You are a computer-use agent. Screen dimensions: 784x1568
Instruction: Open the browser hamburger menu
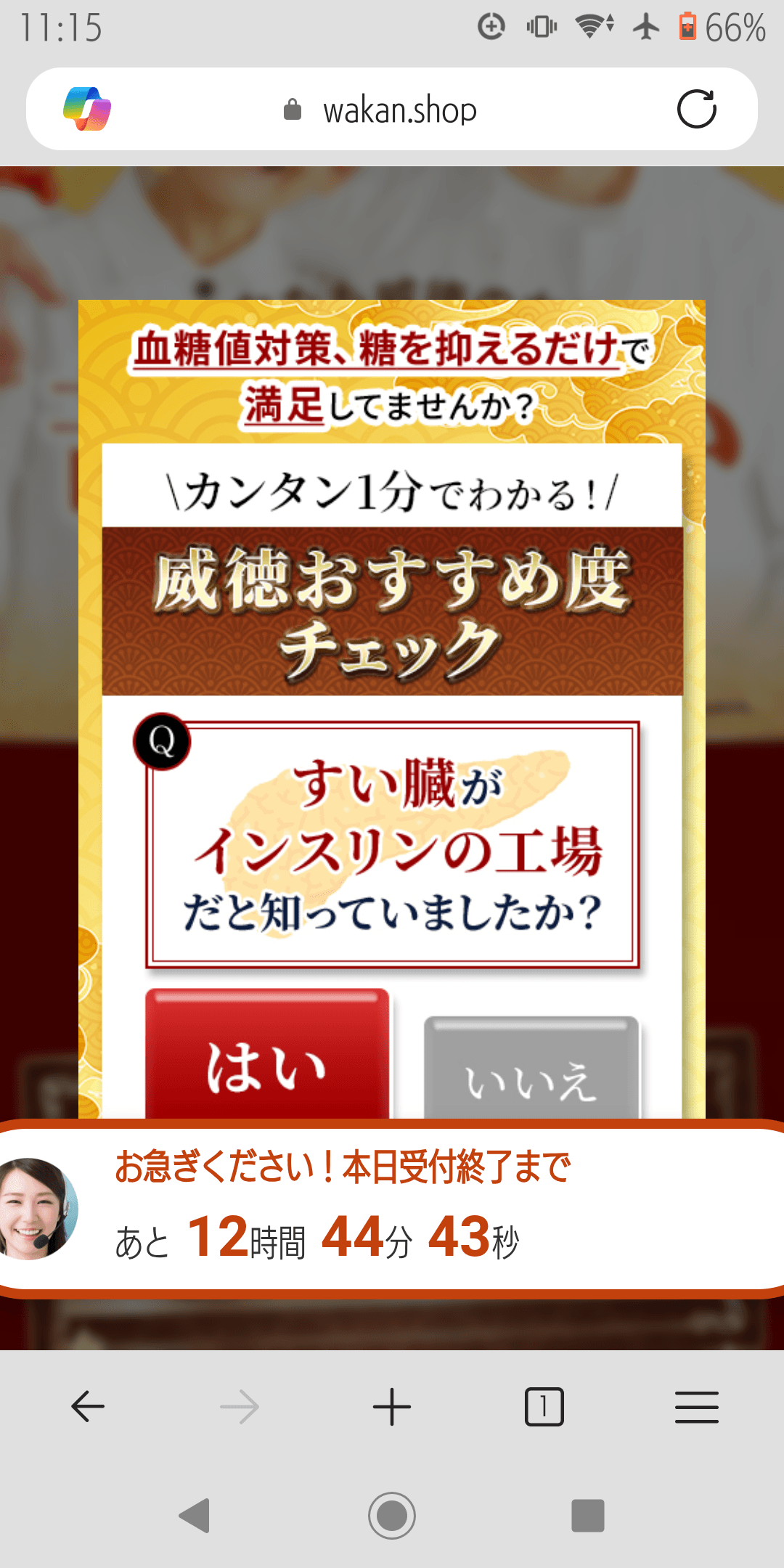(x=696, y=1407)
